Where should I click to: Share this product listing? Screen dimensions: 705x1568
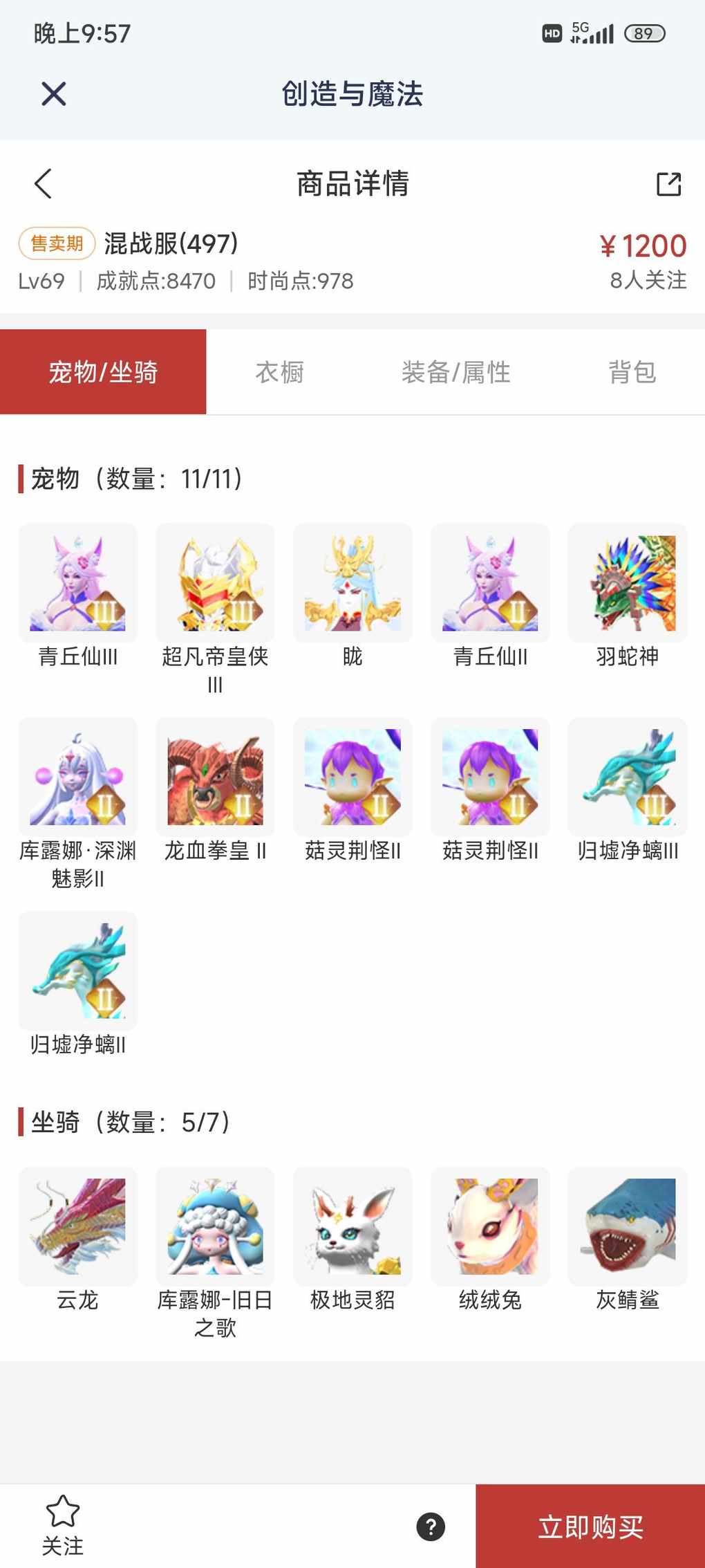(668, 184)
